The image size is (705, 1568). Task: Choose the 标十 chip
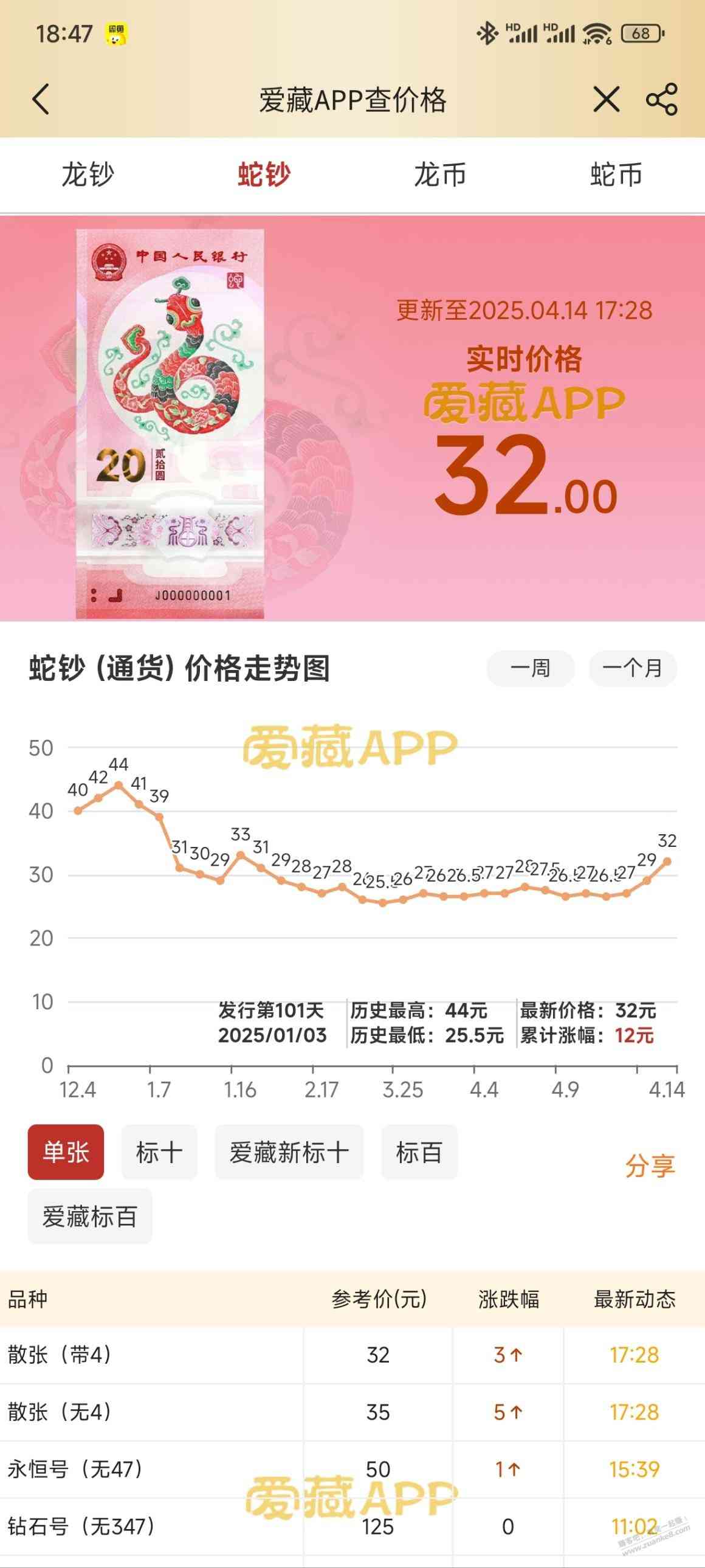tap(159, 1152)
